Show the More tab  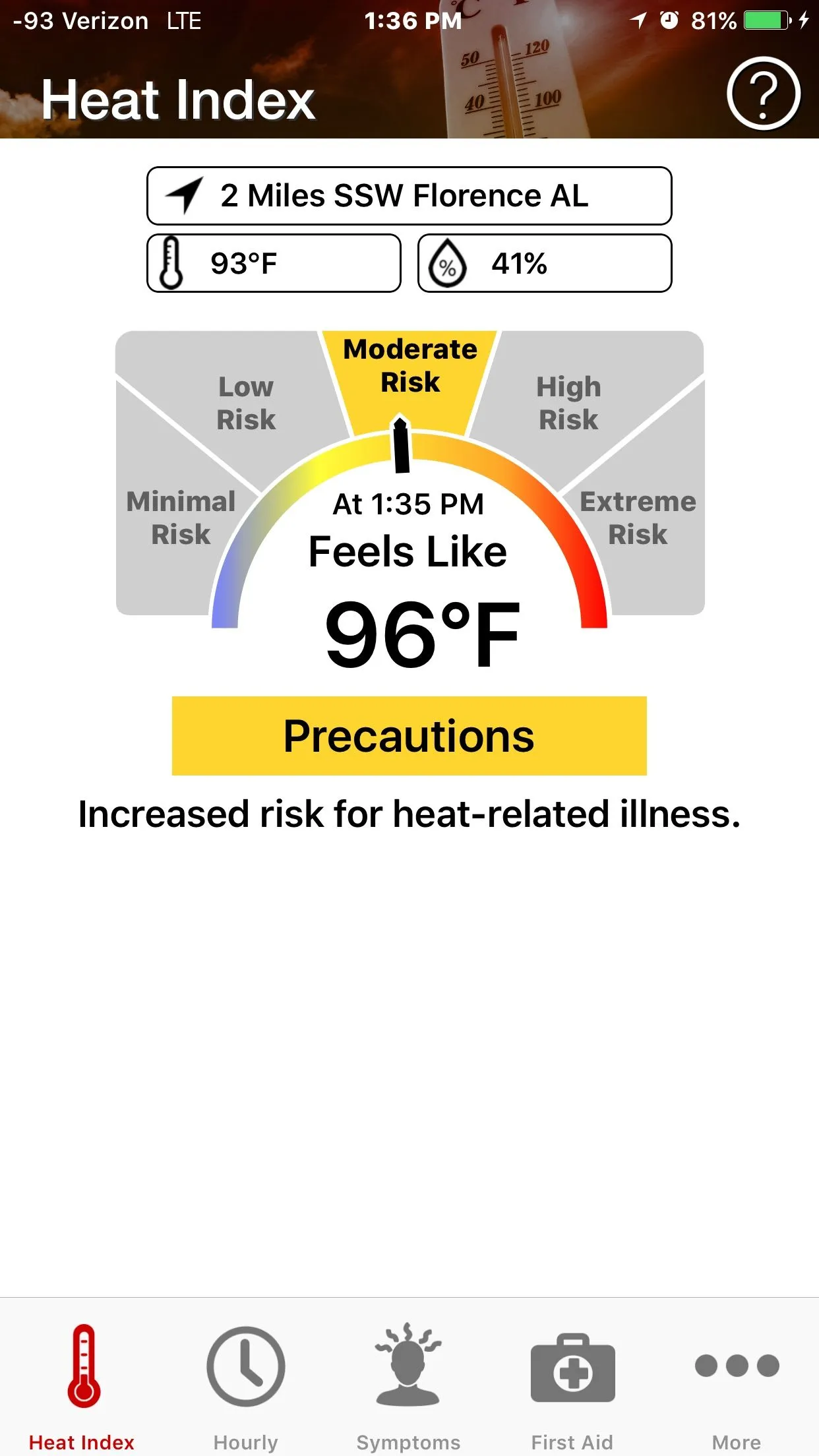[x=737, y=1385]
